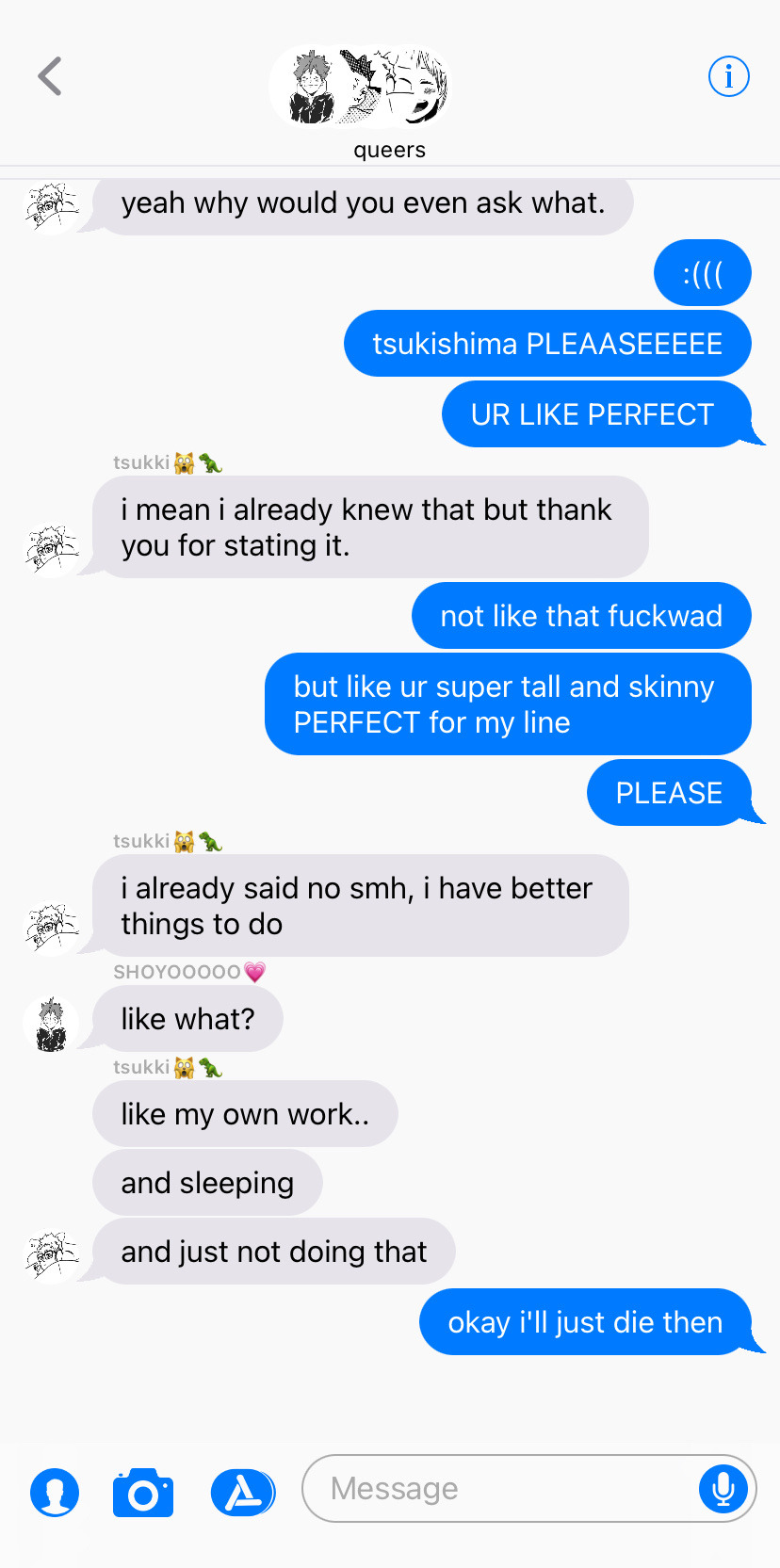Go back to the conversations list

pyautogui.click(x=50, y=76)
